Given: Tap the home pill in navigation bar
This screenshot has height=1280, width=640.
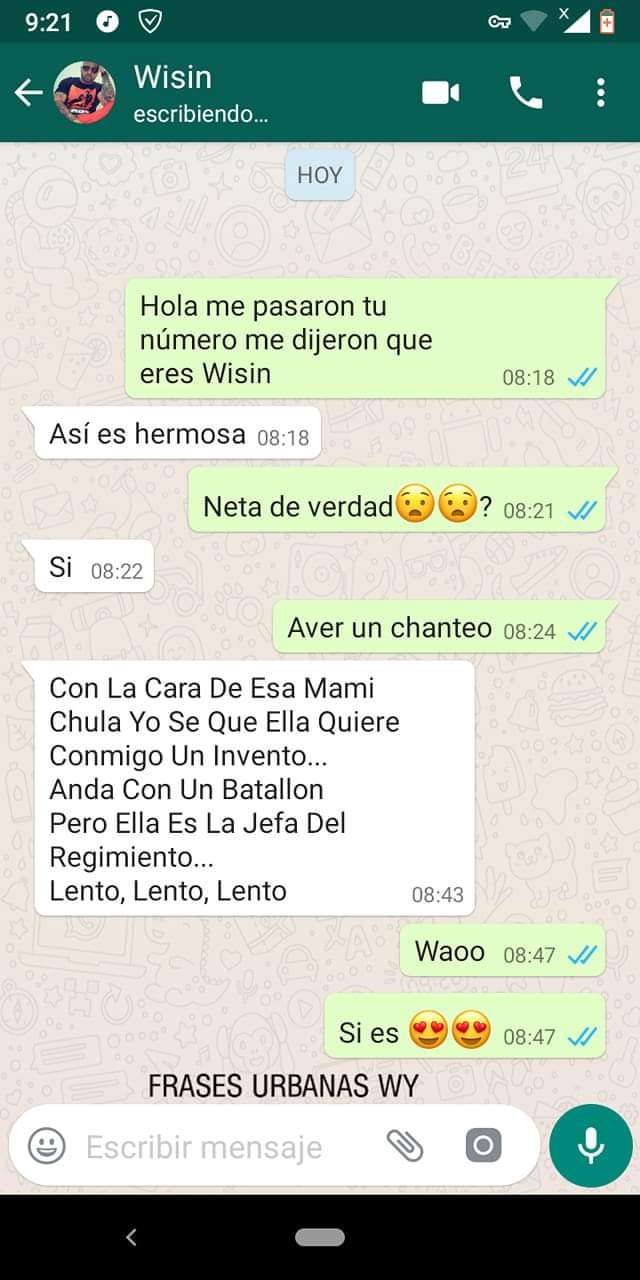Looking at the screenshot, I should [320, 1237].
